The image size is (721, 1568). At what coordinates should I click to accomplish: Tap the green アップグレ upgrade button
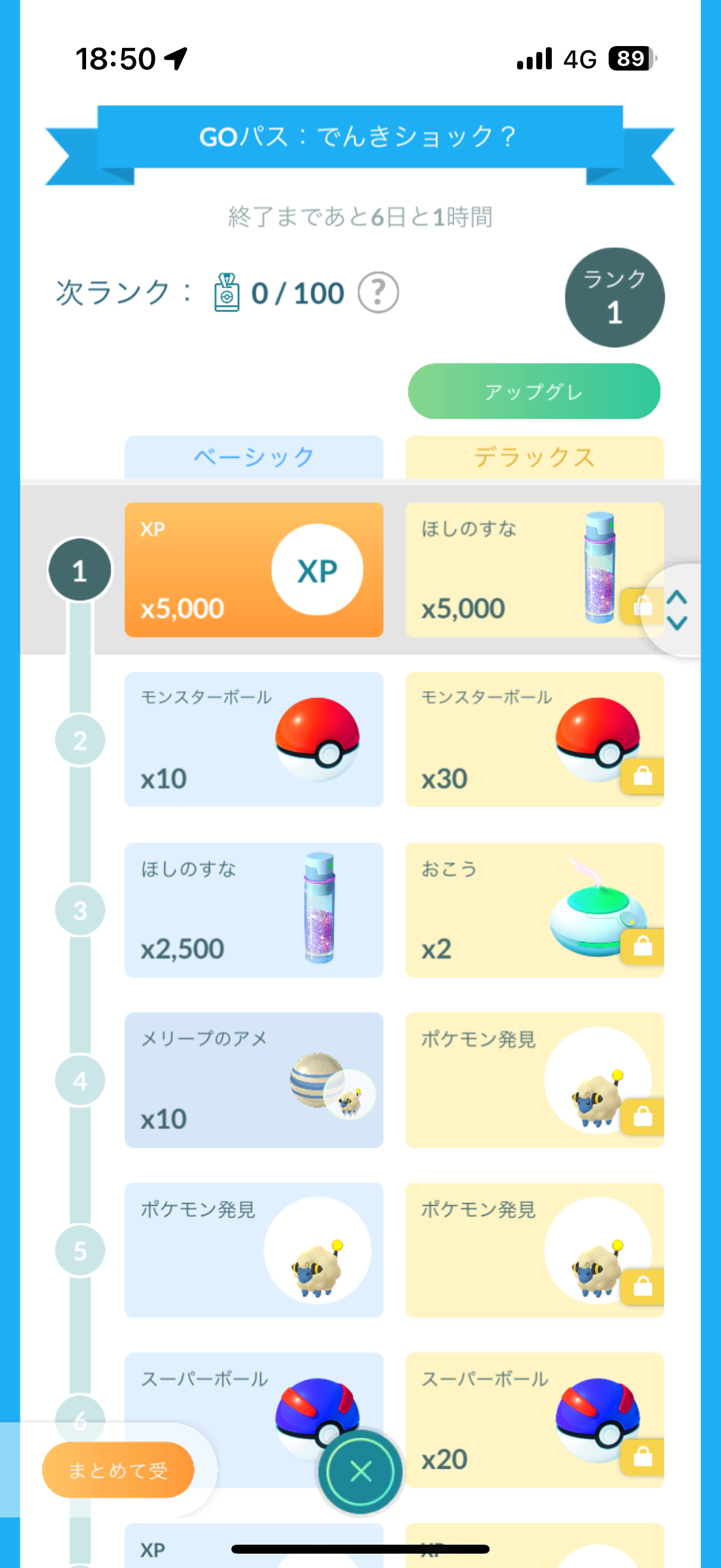coord(534,391)
